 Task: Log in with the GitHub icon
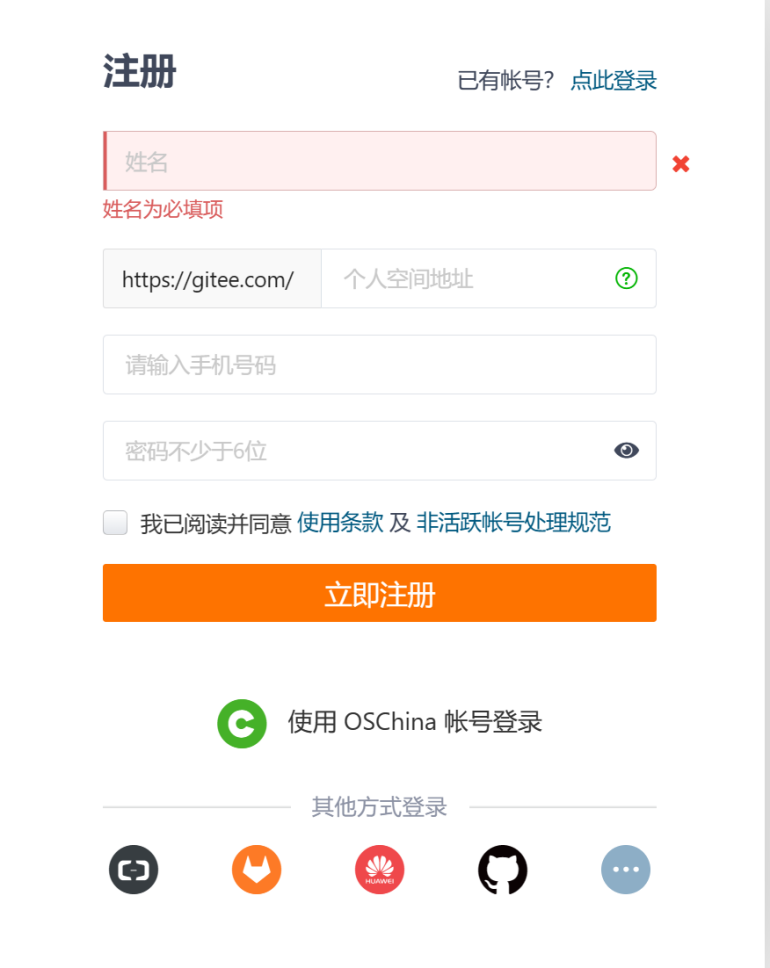(502, 870)
